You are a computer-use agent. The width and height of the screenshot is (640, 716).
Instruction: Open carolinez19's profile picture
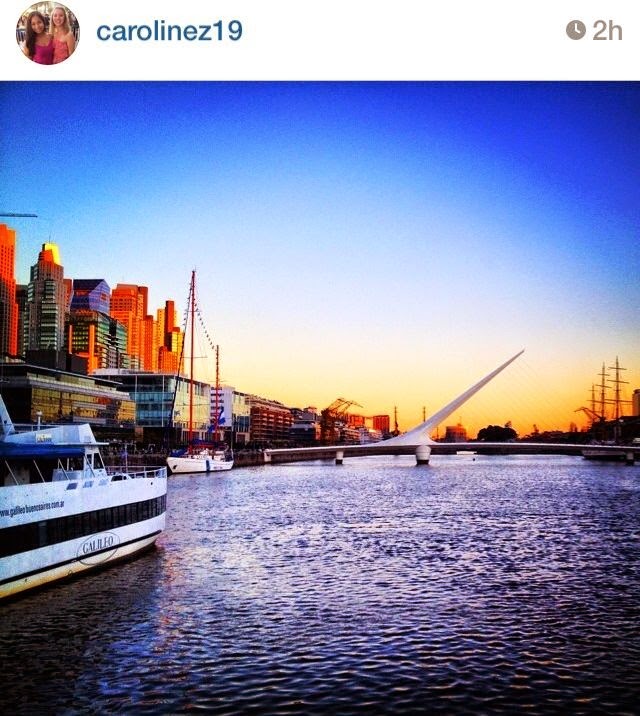[47, 32]
